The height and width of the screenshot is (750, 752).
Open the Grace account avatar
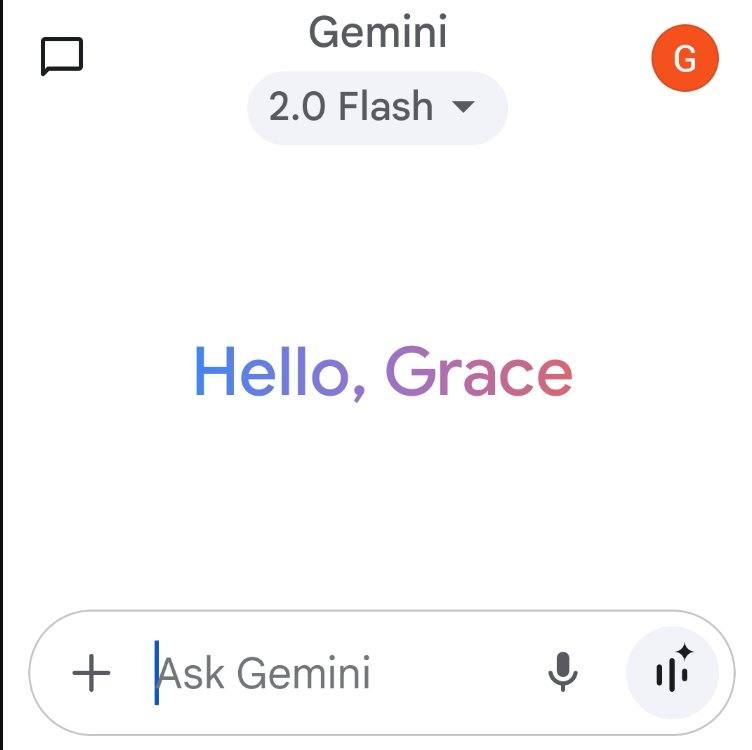[685, 58]
